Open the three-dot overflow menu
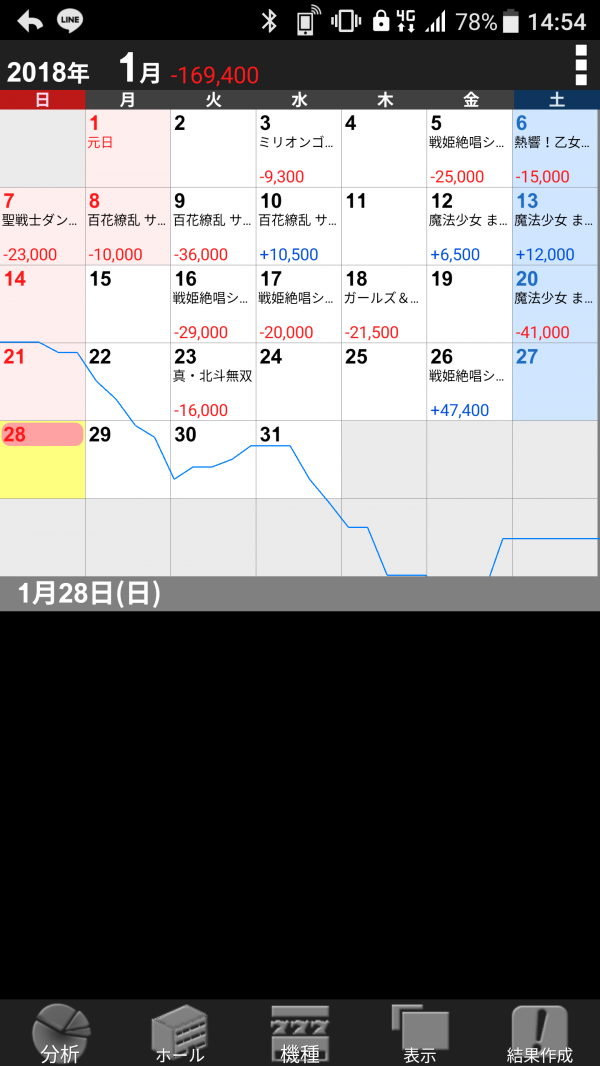 click(x=580, y=65)
